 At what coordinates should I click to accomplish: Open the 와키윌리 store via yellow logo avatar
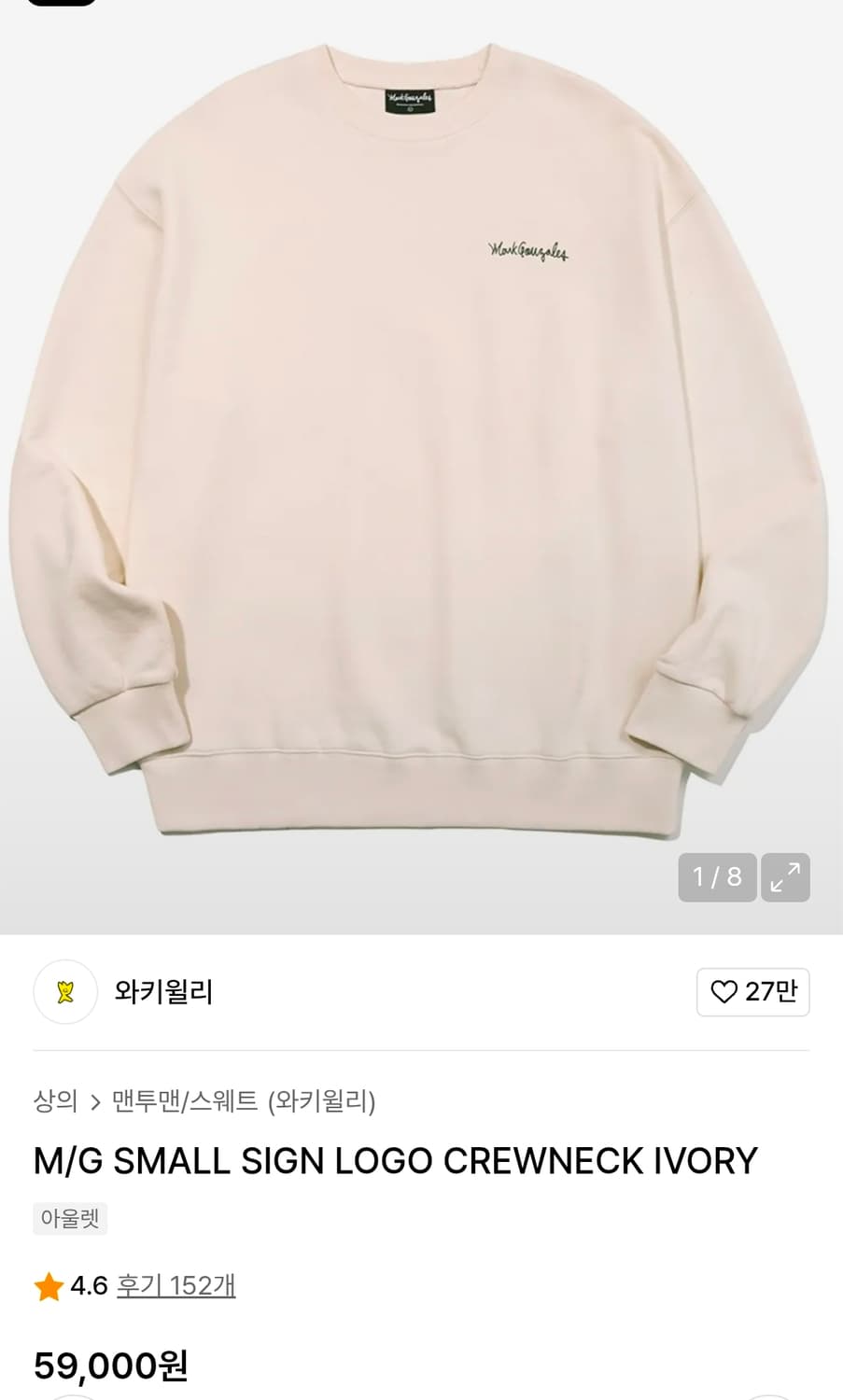64,992
